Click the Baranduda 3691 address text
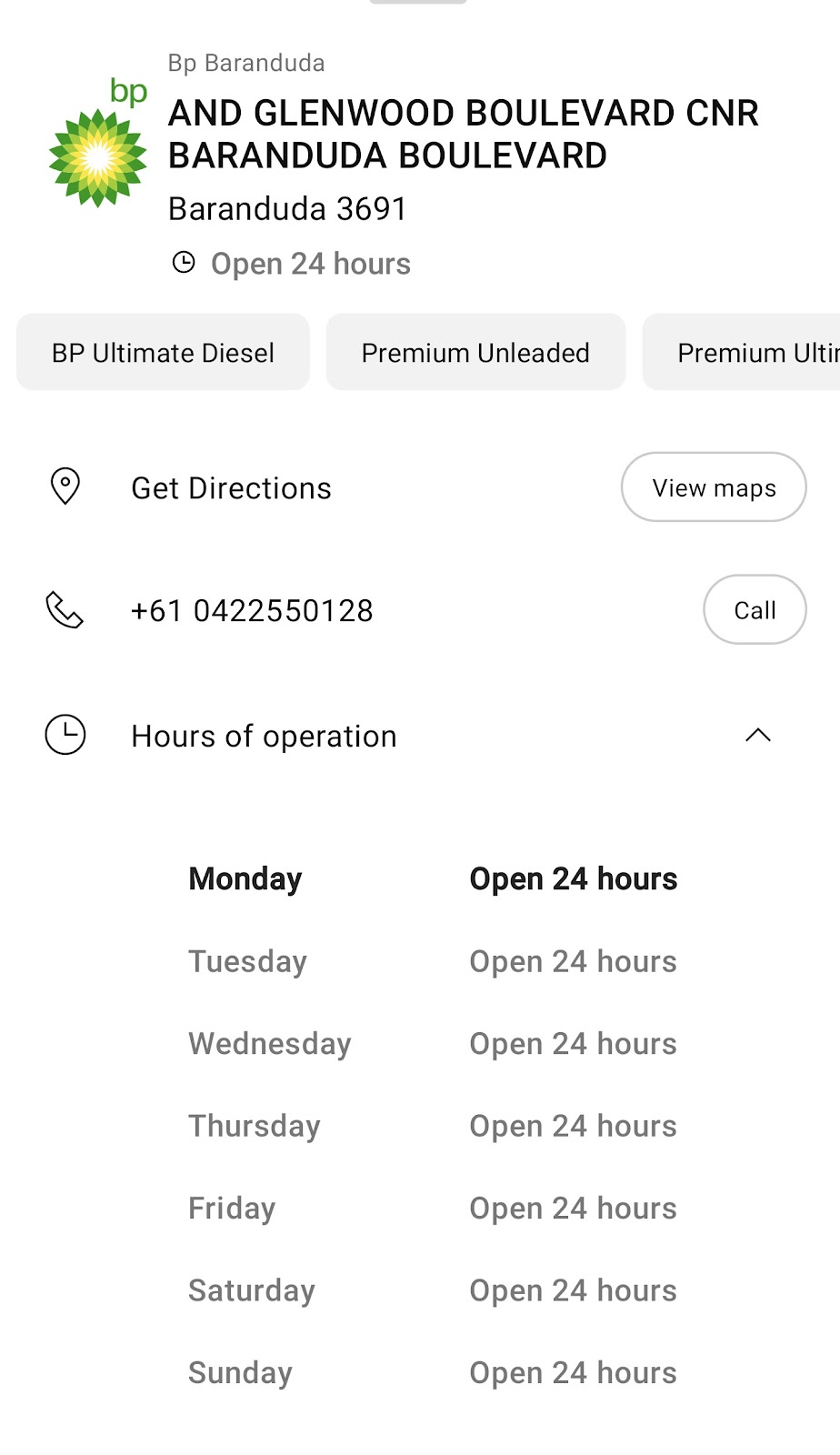 pyautogui.click(x=286, y=208)
